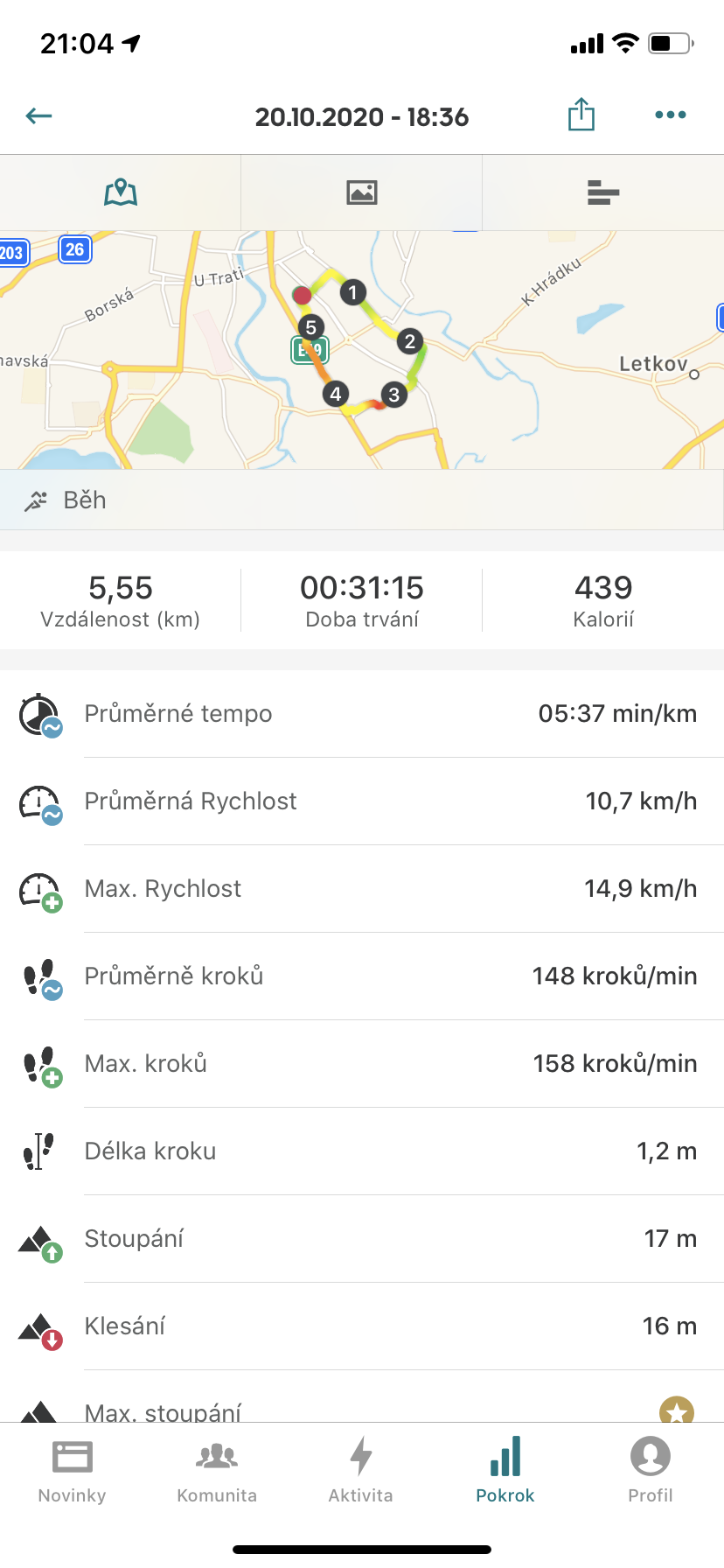The width and height of the screenshot is (724, 1568).
Task: Switch to the splits chart tab
Action: click(603, 192)
